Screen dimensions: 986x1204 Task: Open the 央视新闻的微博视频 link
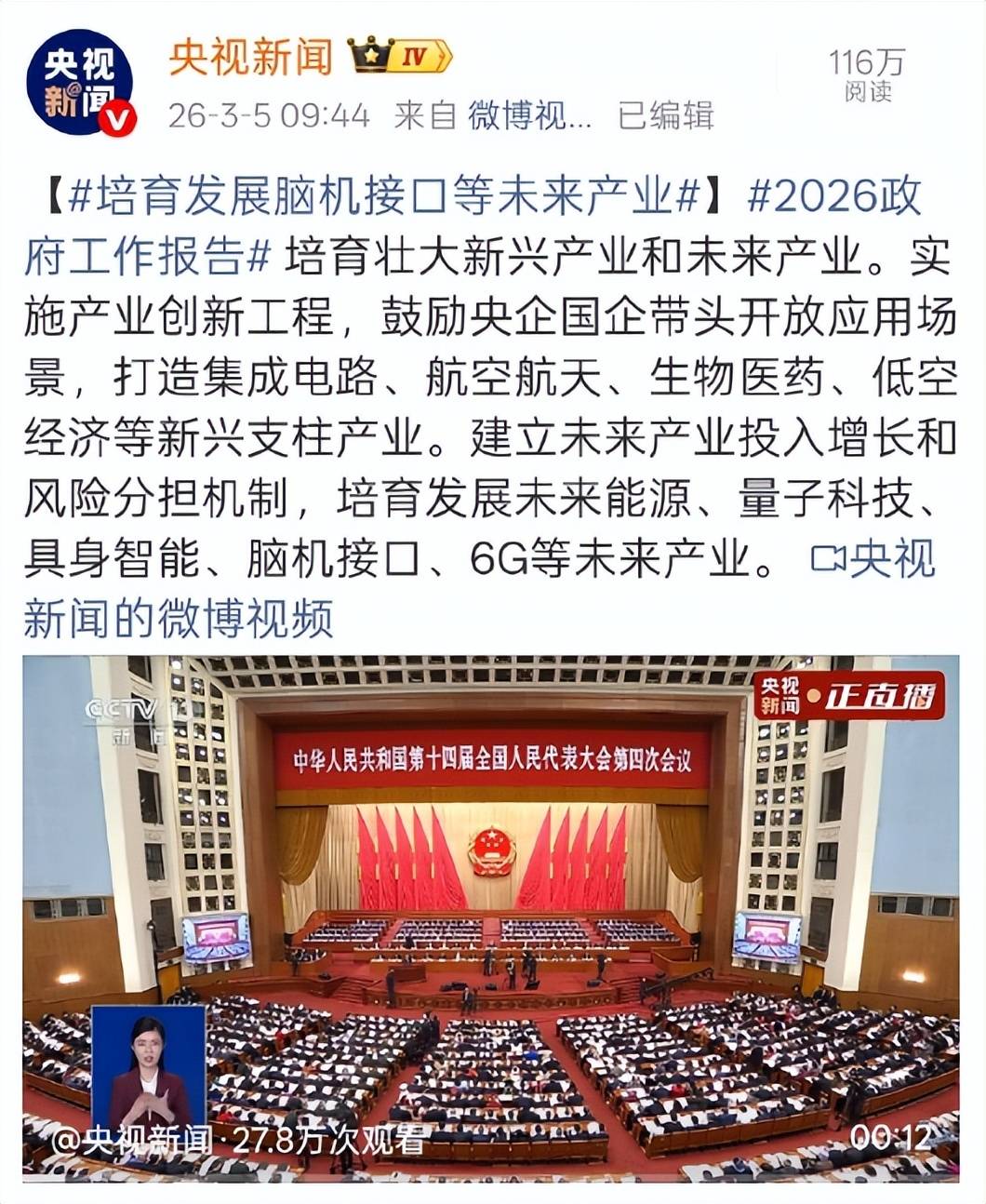[177, 618]
